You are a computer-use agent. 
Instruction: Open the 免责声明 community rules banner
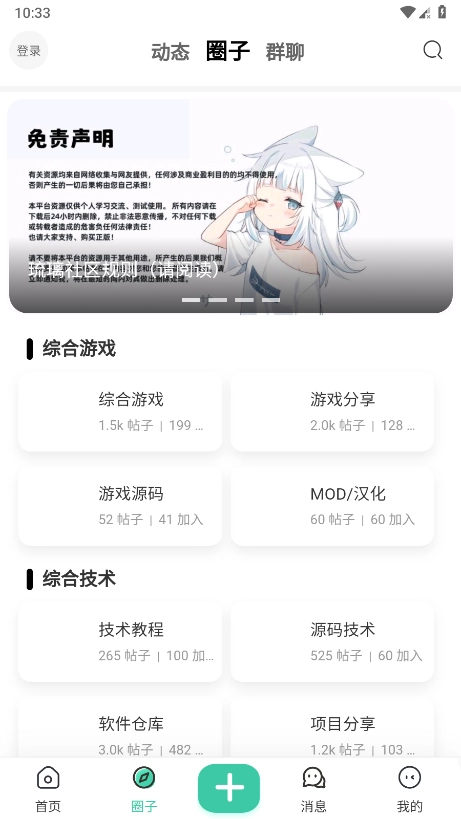pyautogui.click(x=231, y=206)
